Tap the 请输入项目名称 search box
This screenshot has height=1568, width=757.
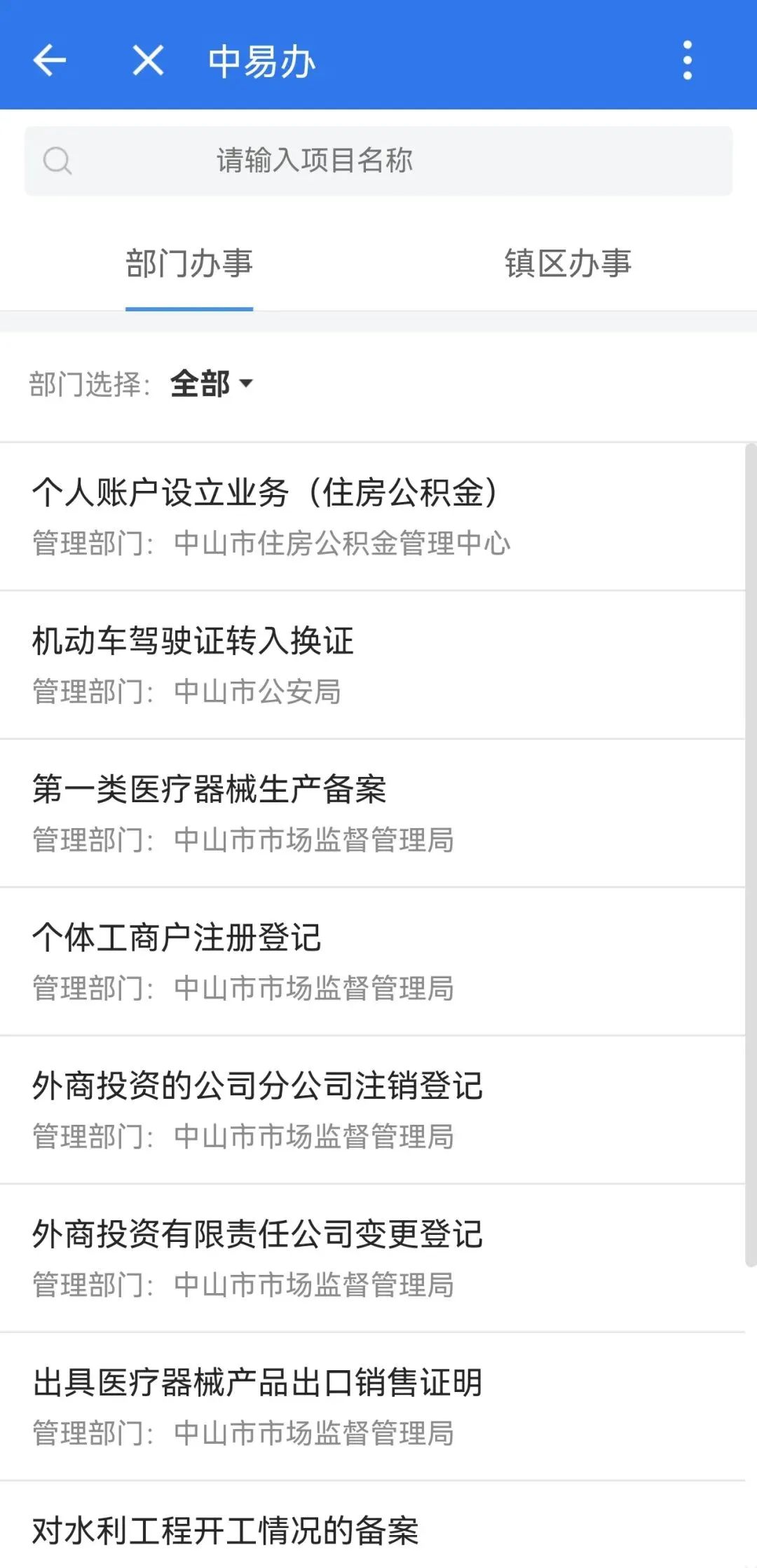(378, 161)
